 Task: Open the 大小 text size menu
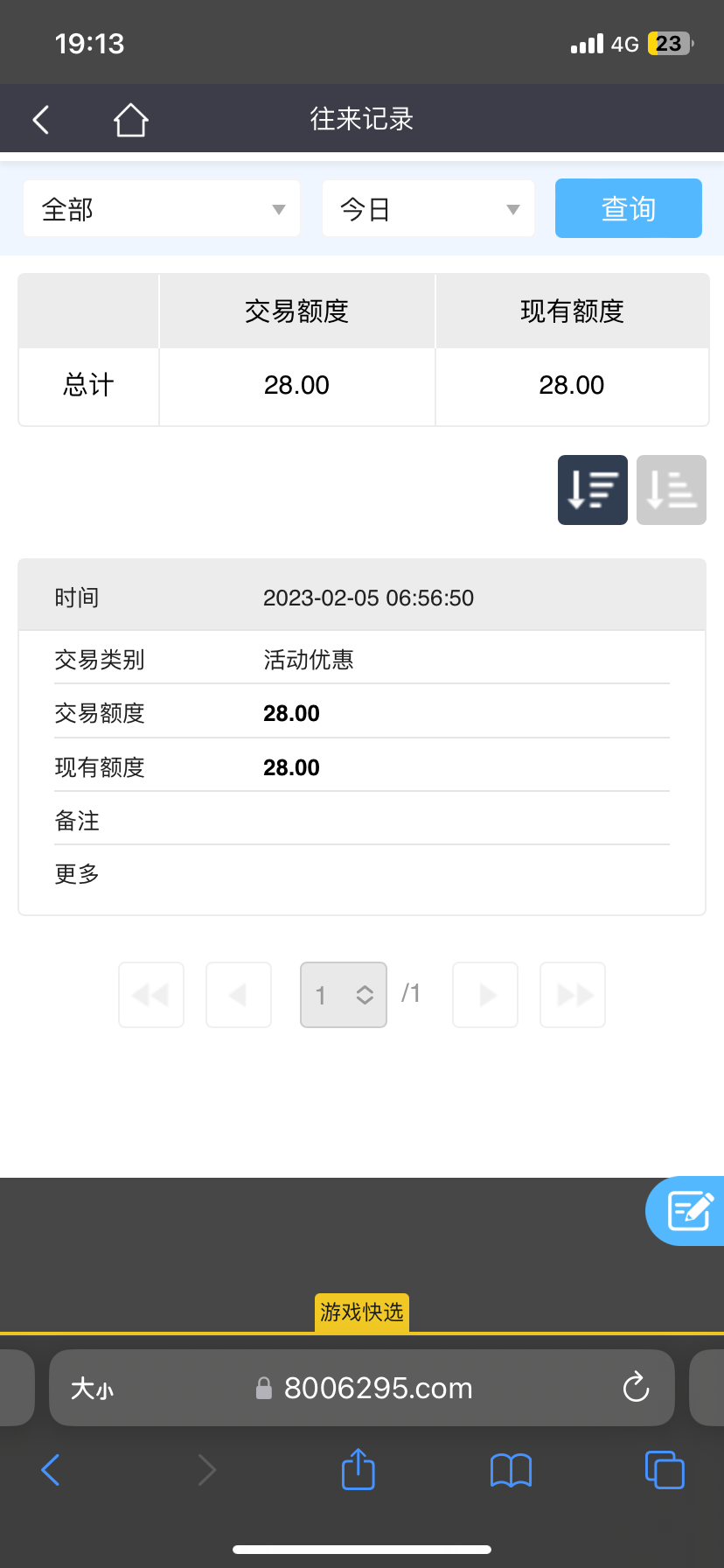(92, 1389)
